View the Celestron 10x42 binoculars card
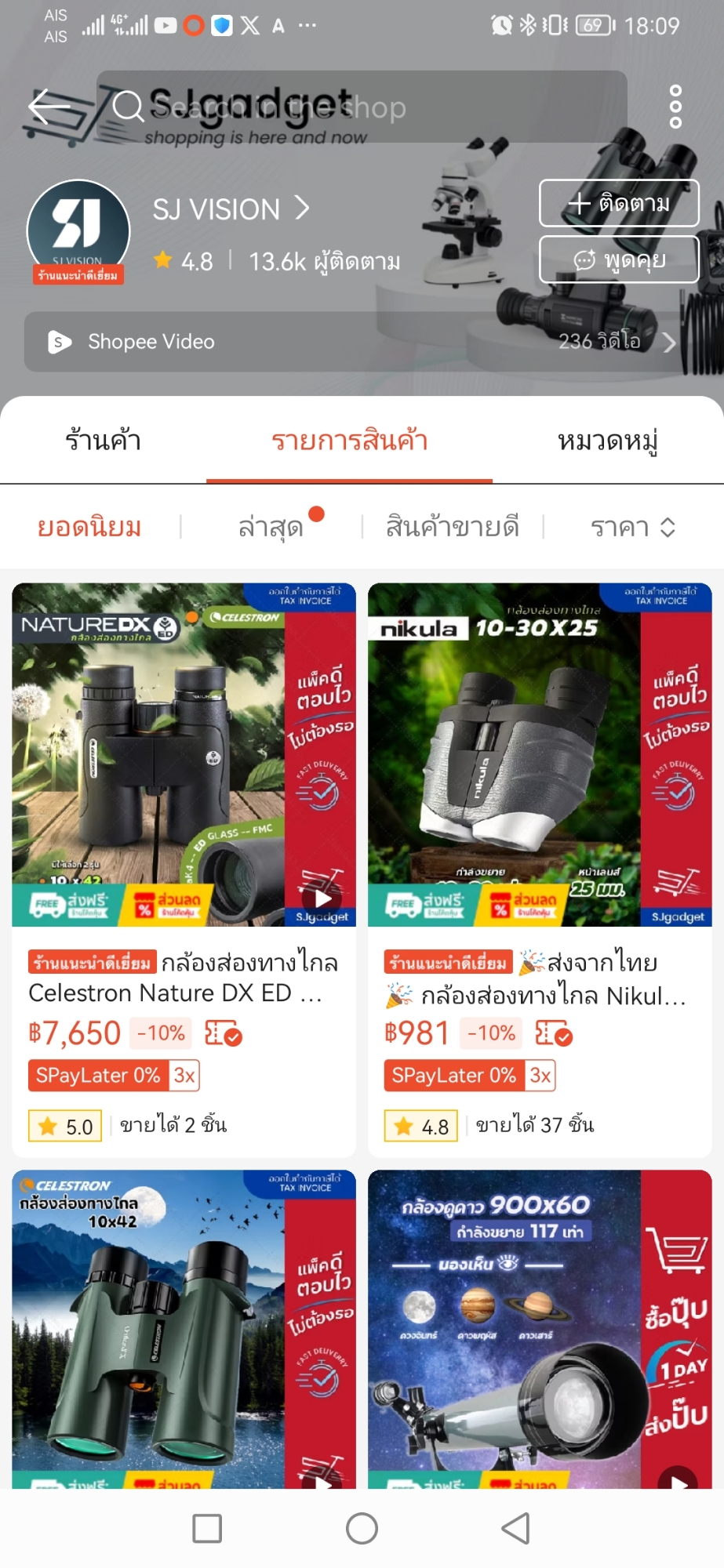 [184, 1329]
